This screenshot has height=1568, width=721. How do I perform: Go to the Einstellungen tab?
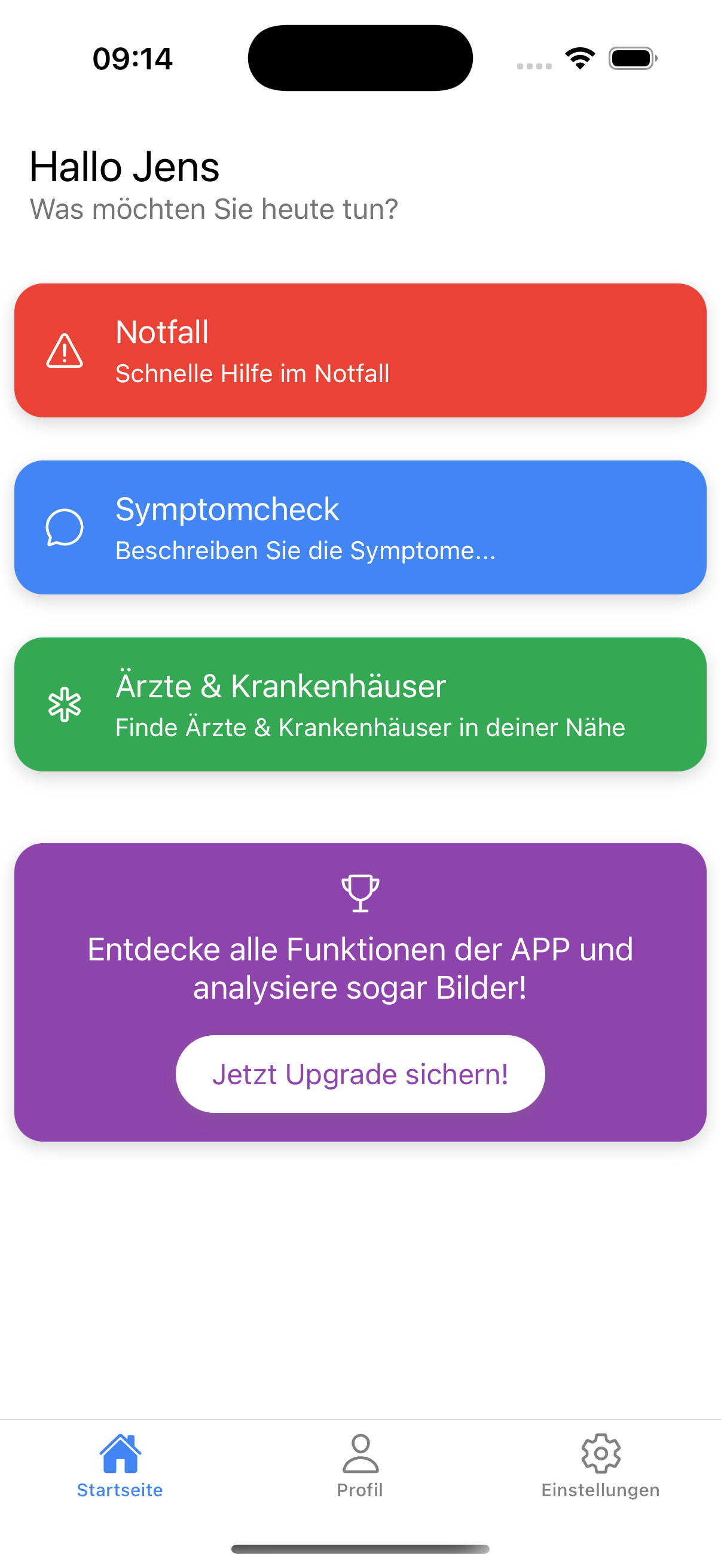(600, 1466)
